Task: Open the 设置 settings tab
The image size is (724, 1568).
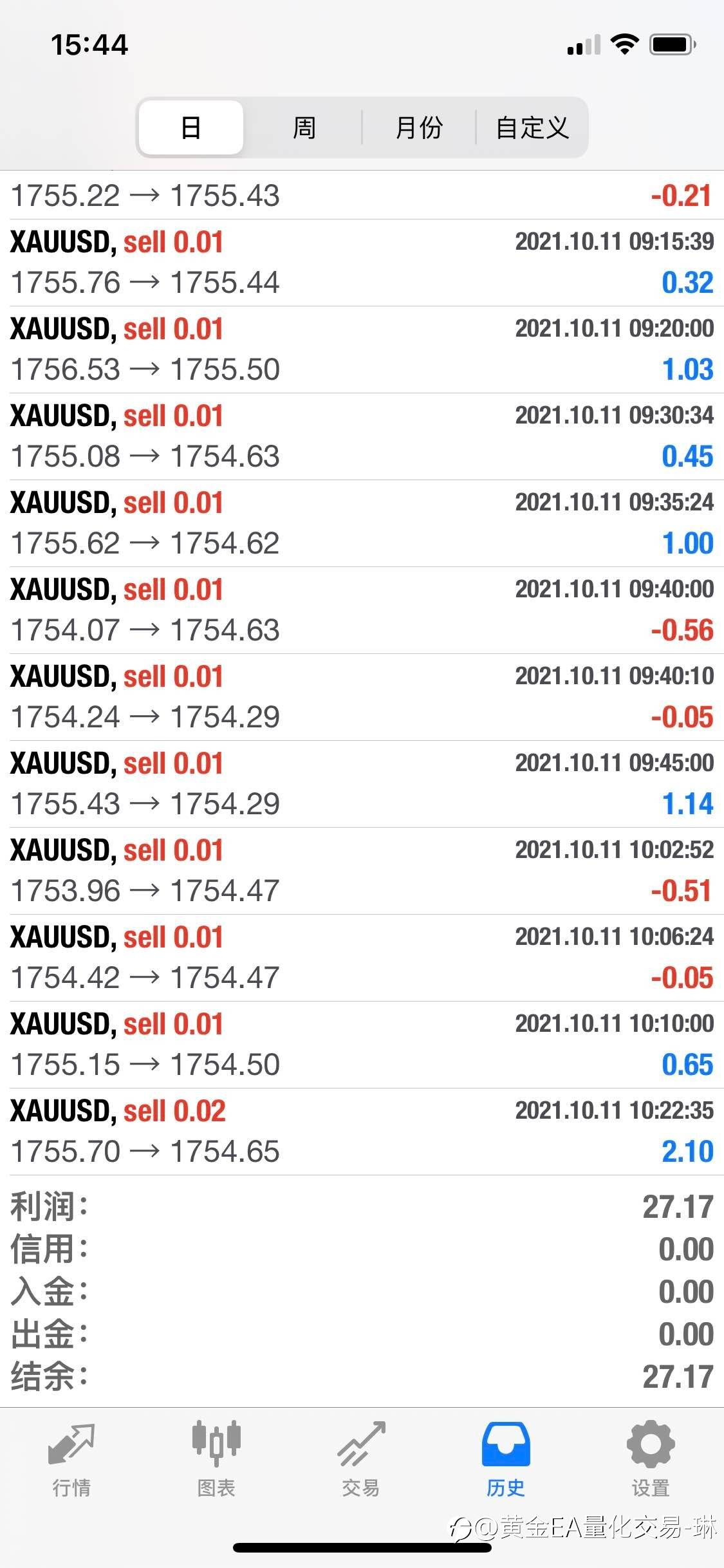Action: pos(651,1460)
